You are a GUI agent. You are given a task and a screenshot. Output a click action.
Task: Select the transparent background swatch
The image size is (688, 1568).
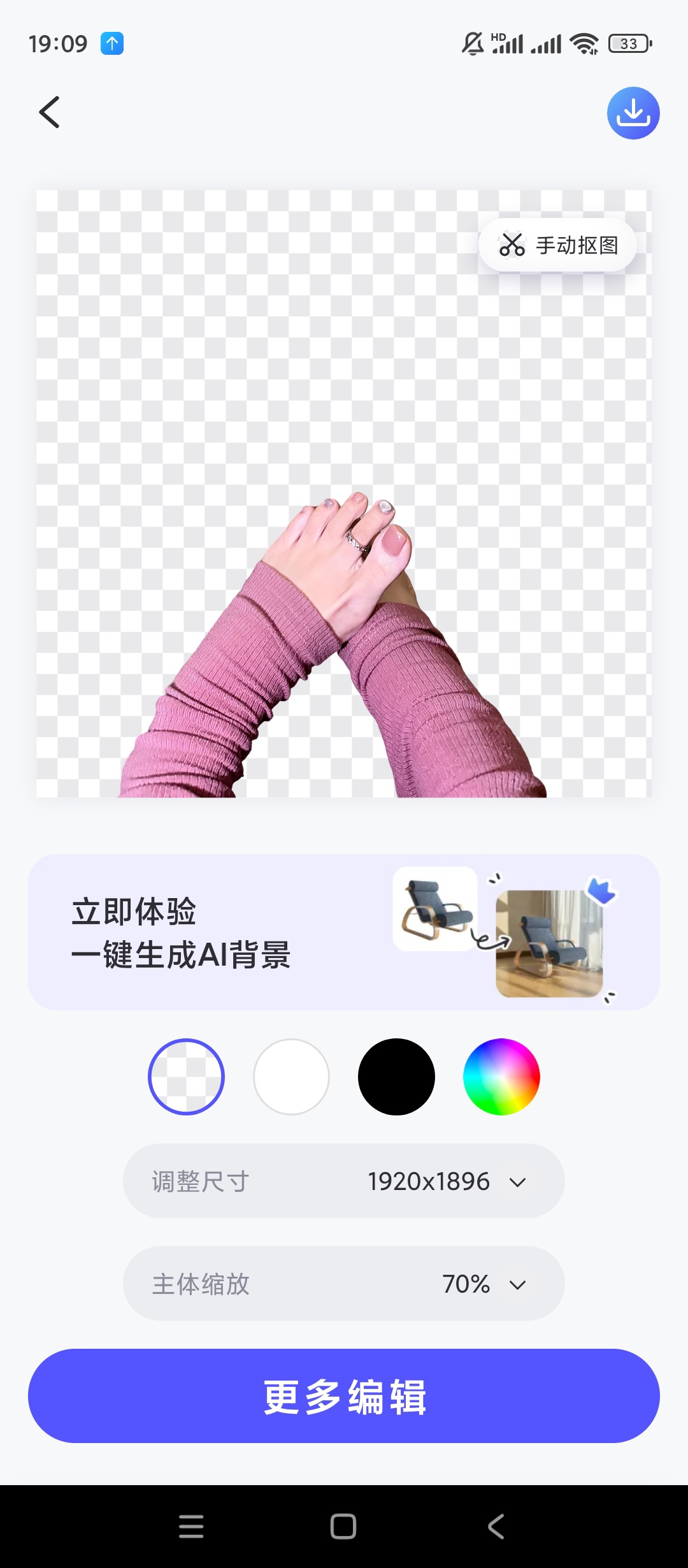tap(186, 1077)
